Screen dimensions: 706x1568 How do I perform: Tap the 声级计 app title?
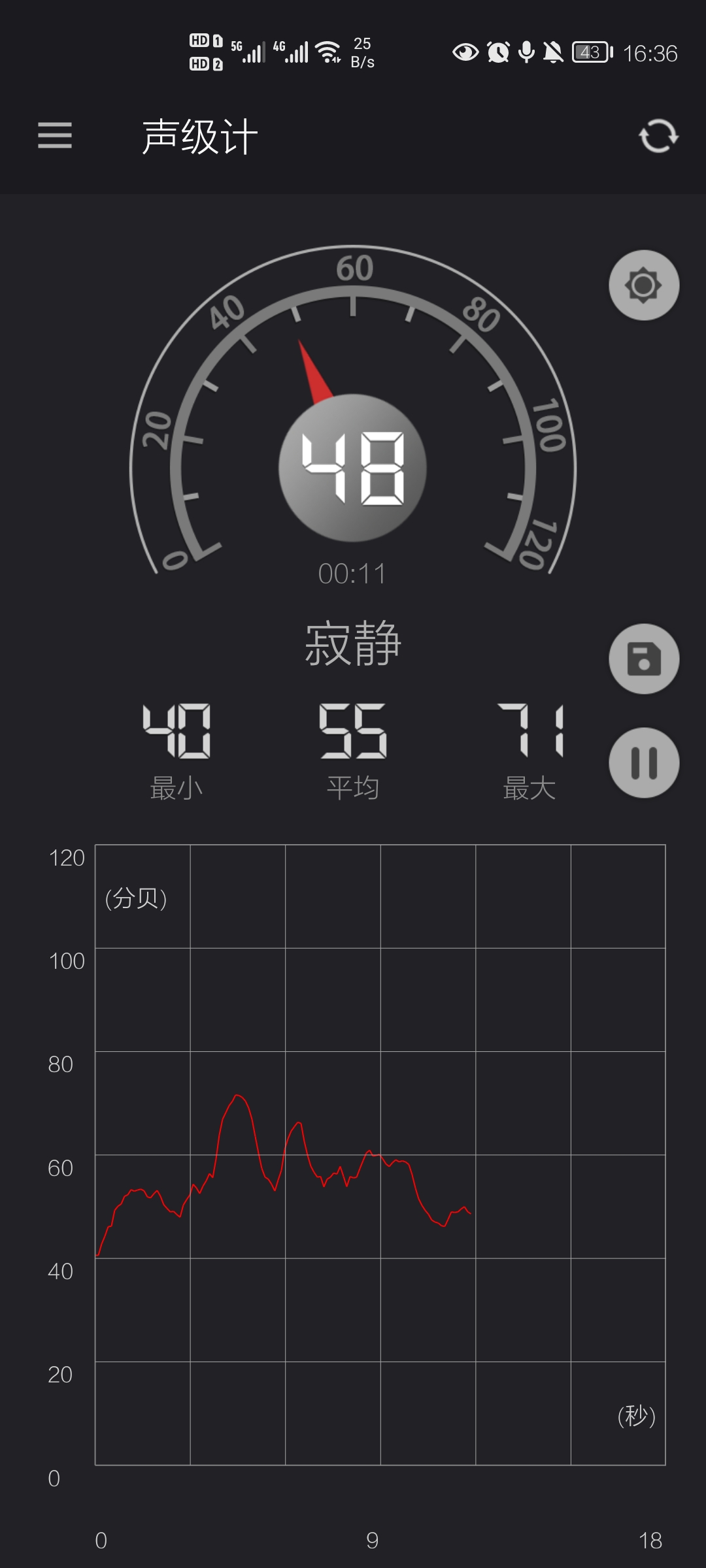click(199, 135)
